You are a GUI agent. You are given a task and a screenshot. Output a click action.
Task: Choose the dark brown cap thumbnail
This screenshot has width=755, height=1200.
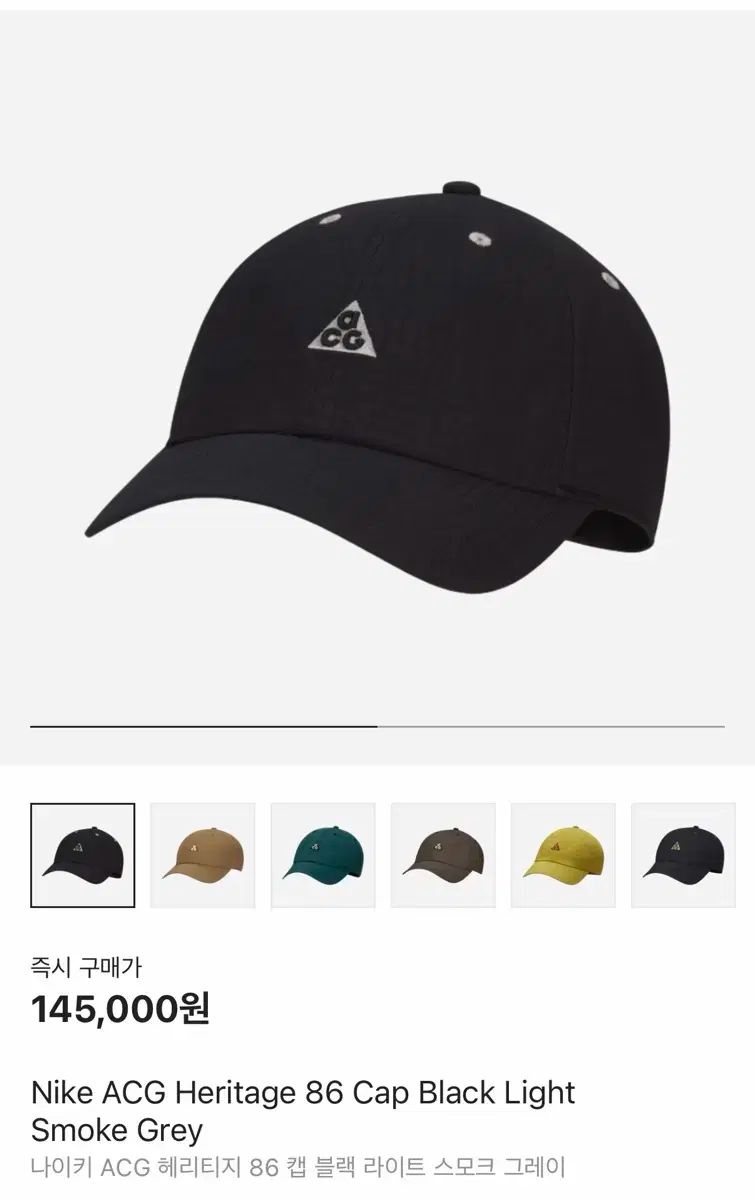(443, 855)
